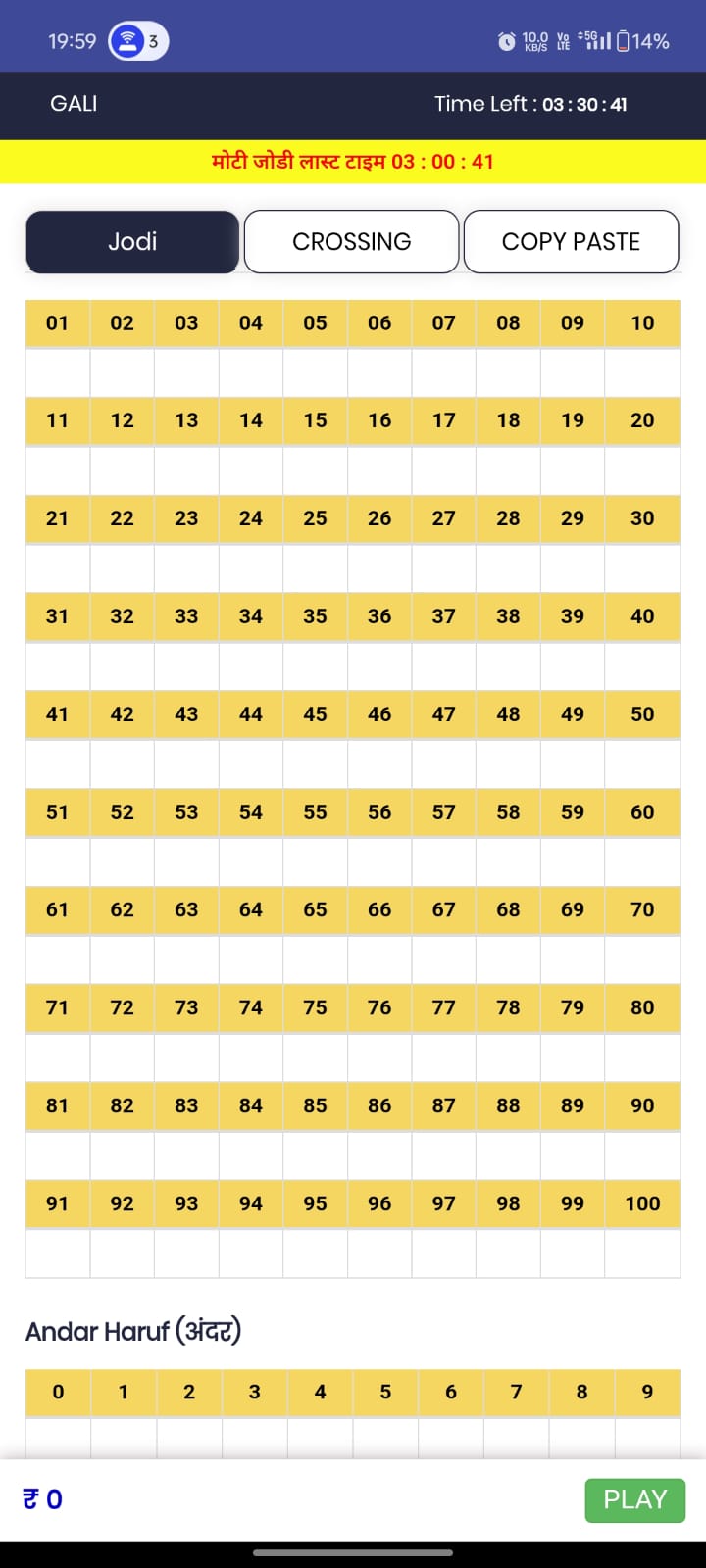
Task: Tap the amount field under 69
Action: click(573, 960)
